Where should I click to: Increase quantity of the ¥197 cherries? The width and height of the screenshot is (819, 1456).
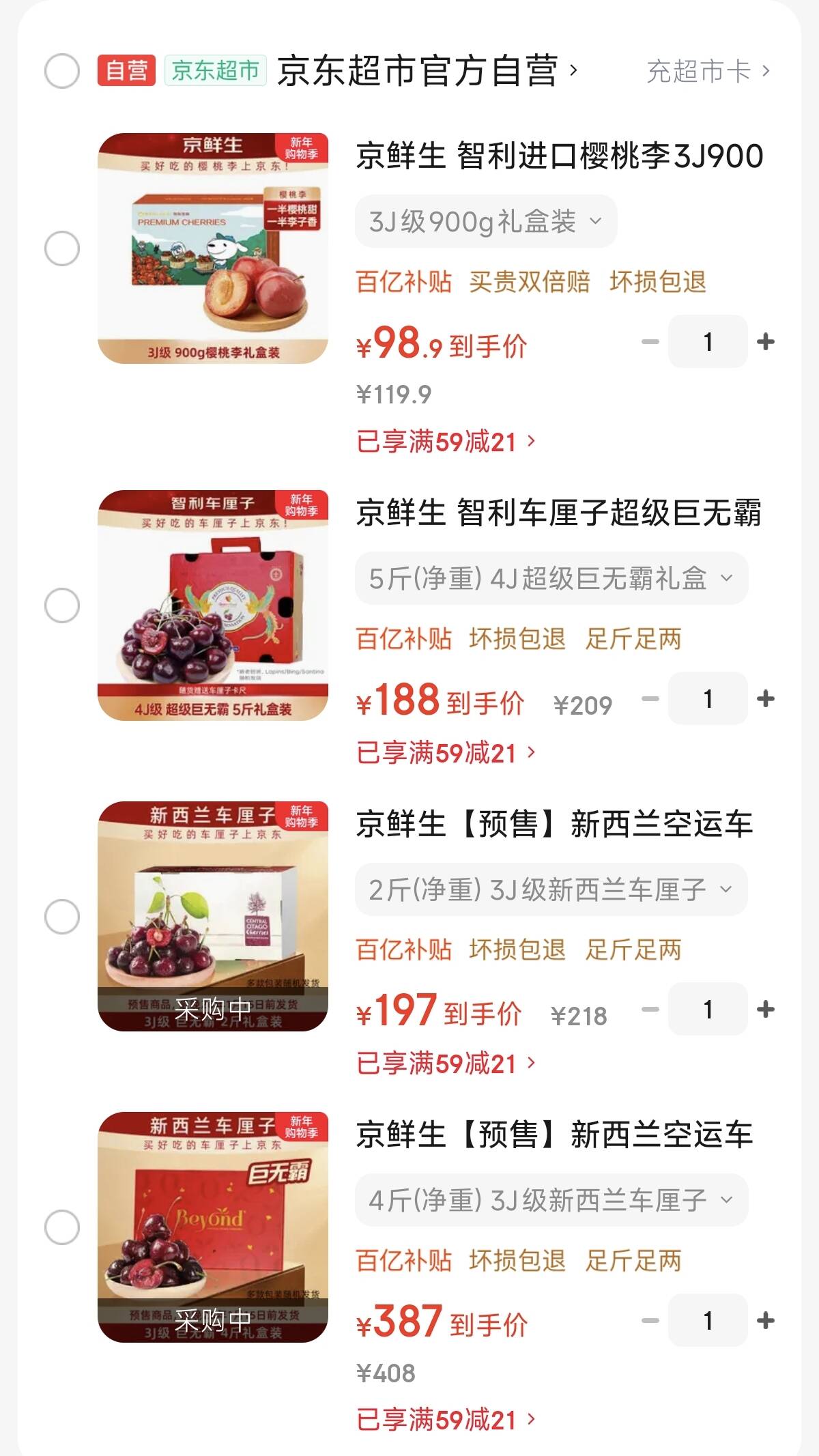click(766, 1009)
